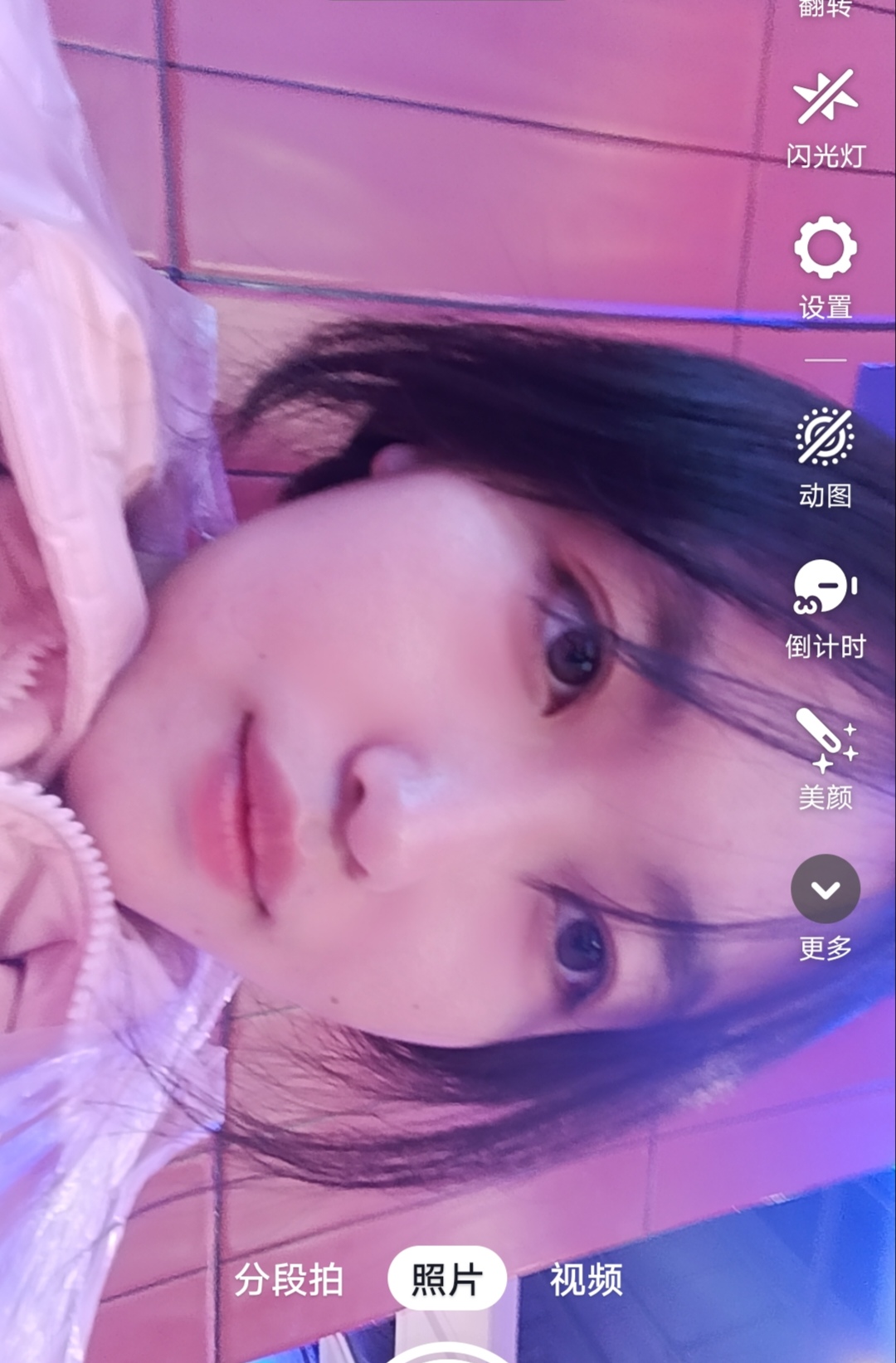Viewport: 896px width, 1363px height.
Task: Set the 倒计时 countdown timer
Action: tap(825, 610)
